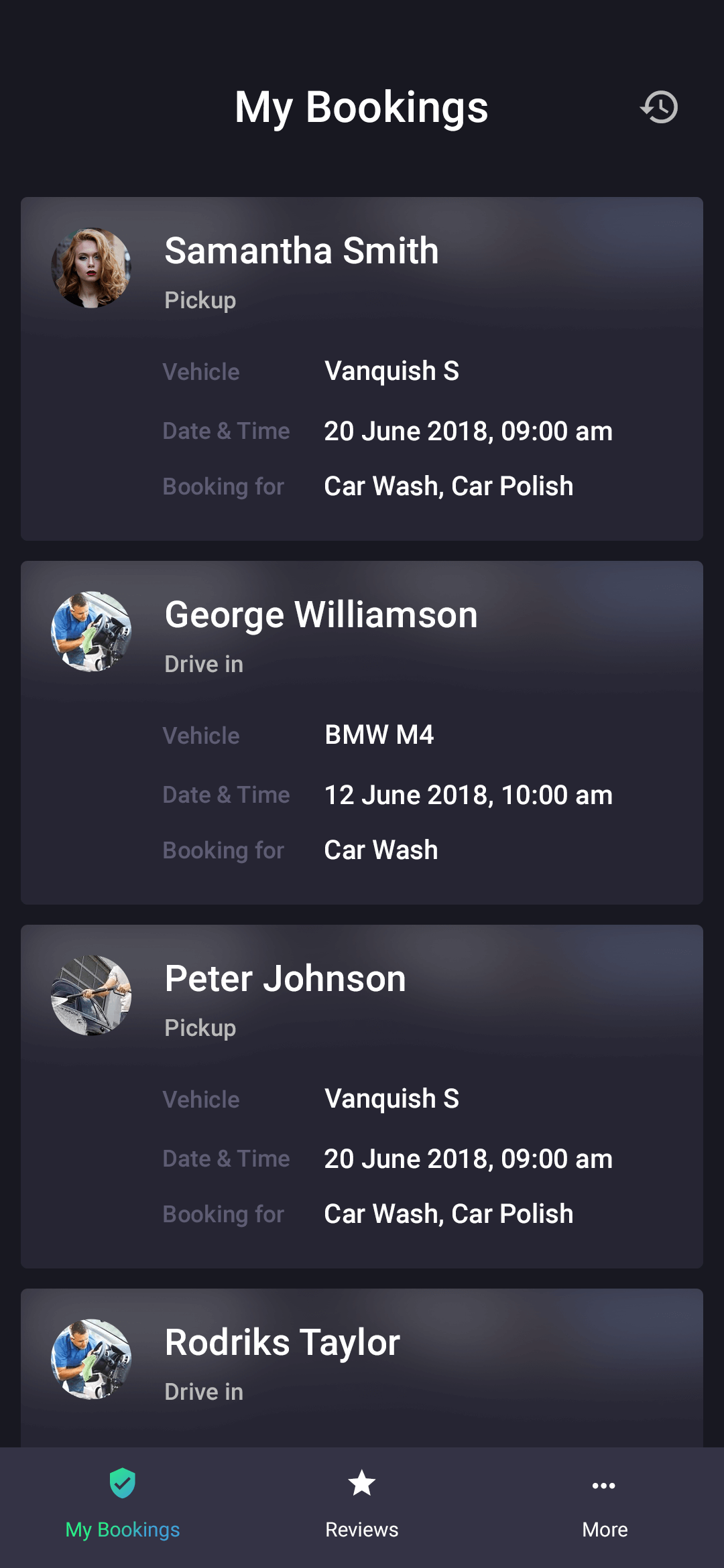The width and height of the screenshot is (724, 1568).
Task: Select the My Bookings shield icon
Action: (121, 1483)
